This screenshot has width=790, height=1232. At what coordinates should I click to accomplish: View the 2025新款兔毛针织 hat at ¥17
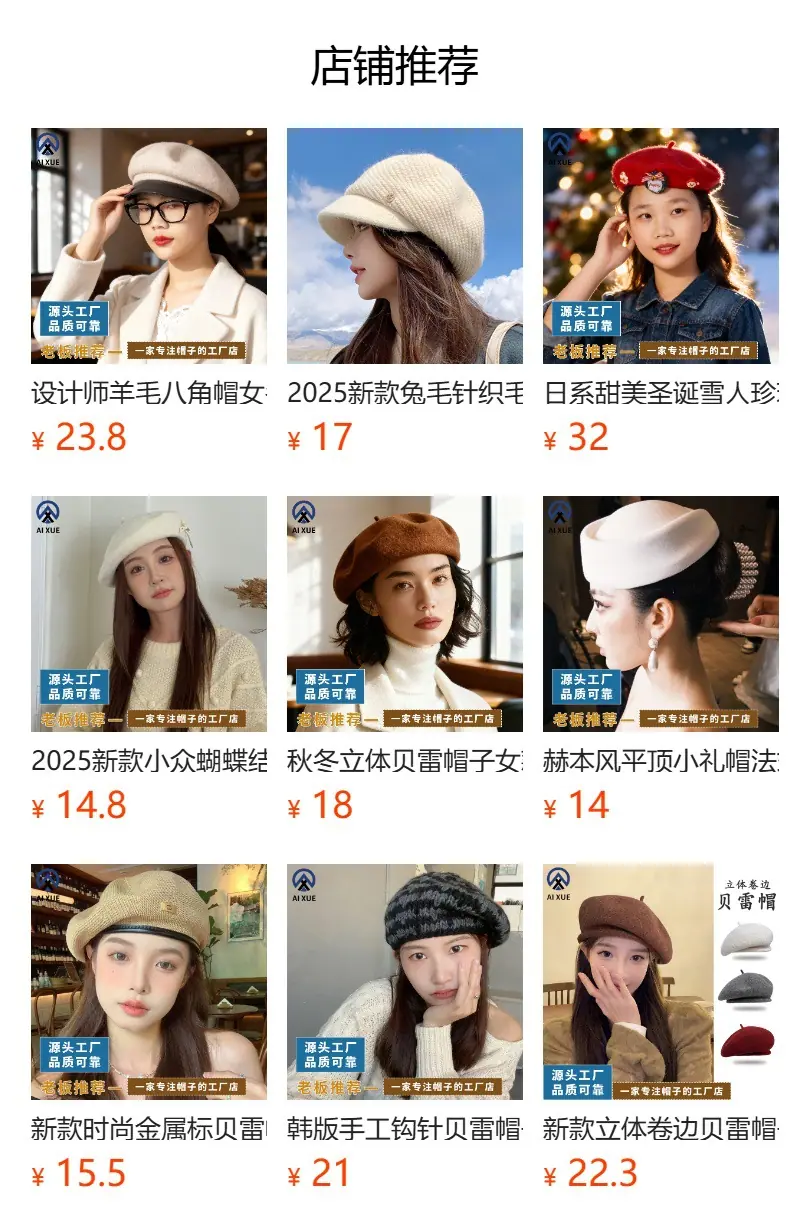click(405, 292)
